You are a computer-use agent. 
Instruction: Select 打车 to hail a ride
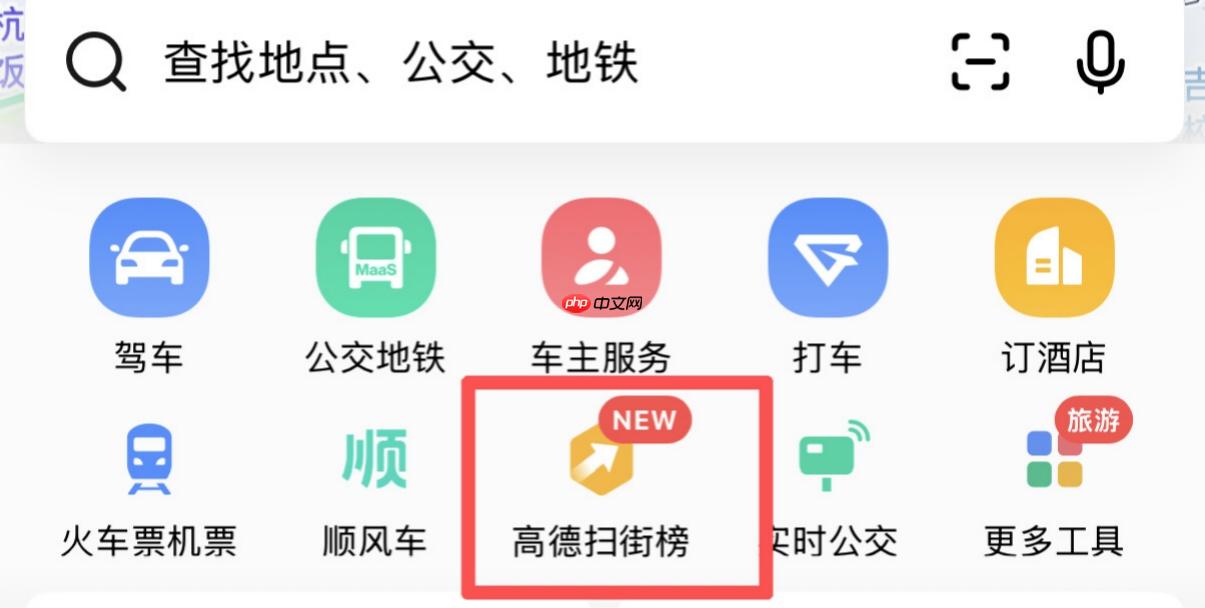click(x=827, y=260)
